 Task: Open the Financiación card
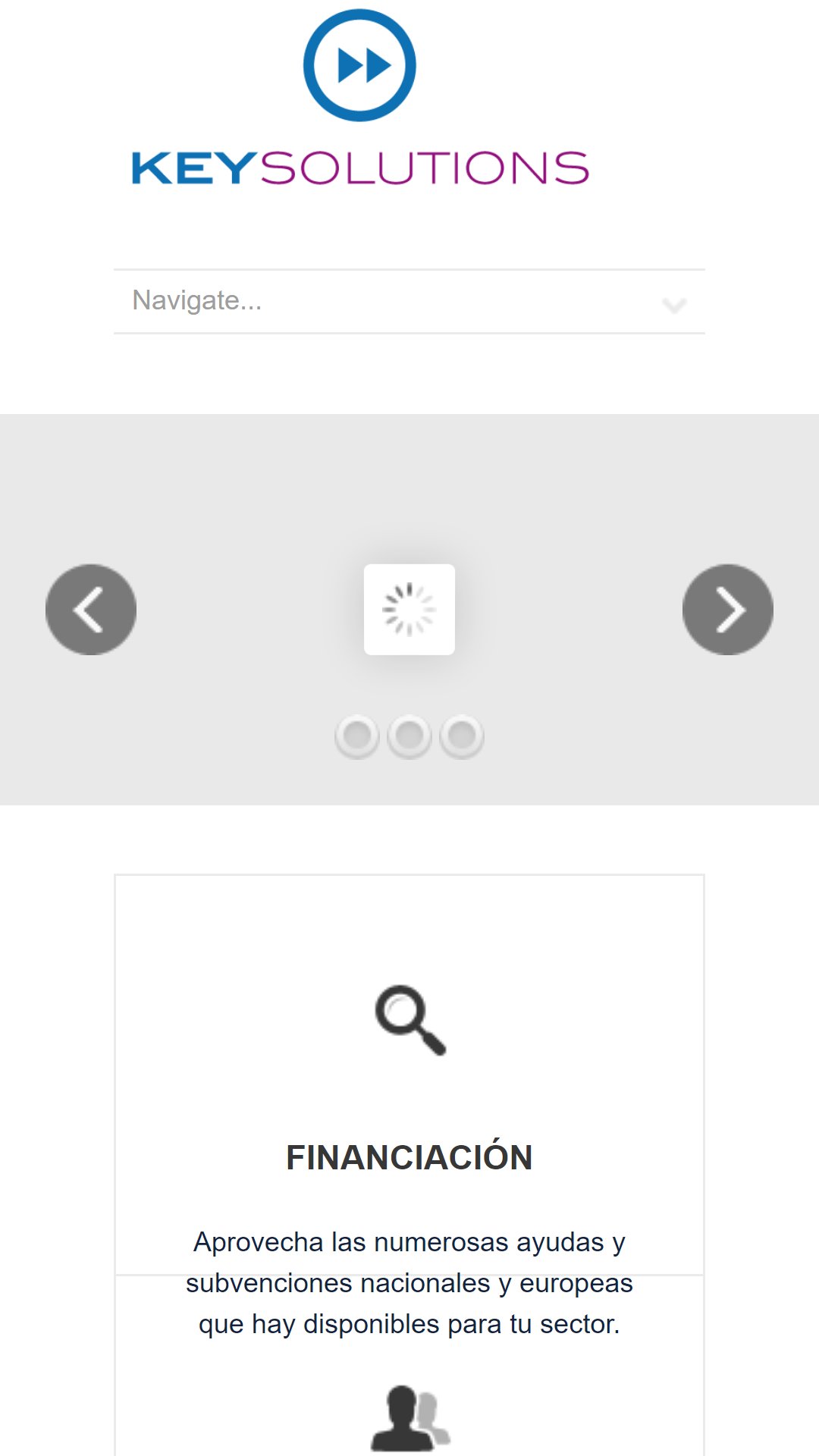pyautogui.click(x=409, y=1075)
